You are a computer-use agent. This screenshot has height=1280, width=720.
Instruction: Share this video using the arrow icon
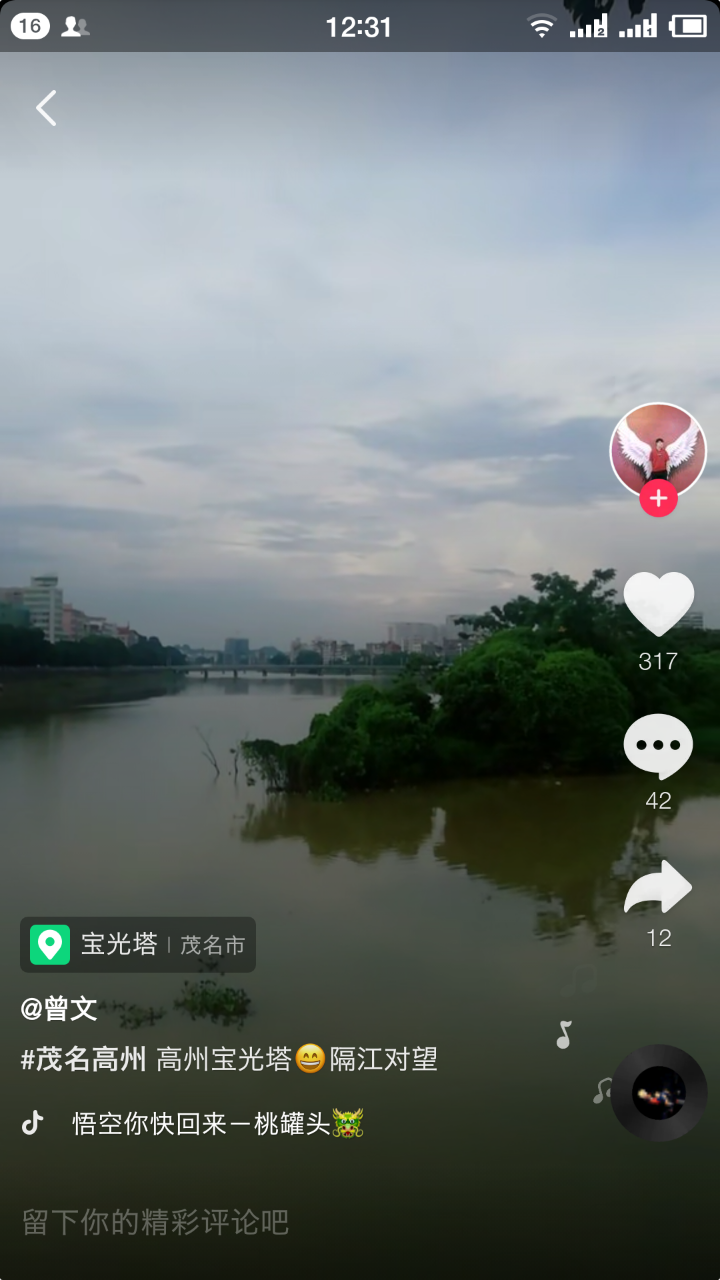point(658,887)
